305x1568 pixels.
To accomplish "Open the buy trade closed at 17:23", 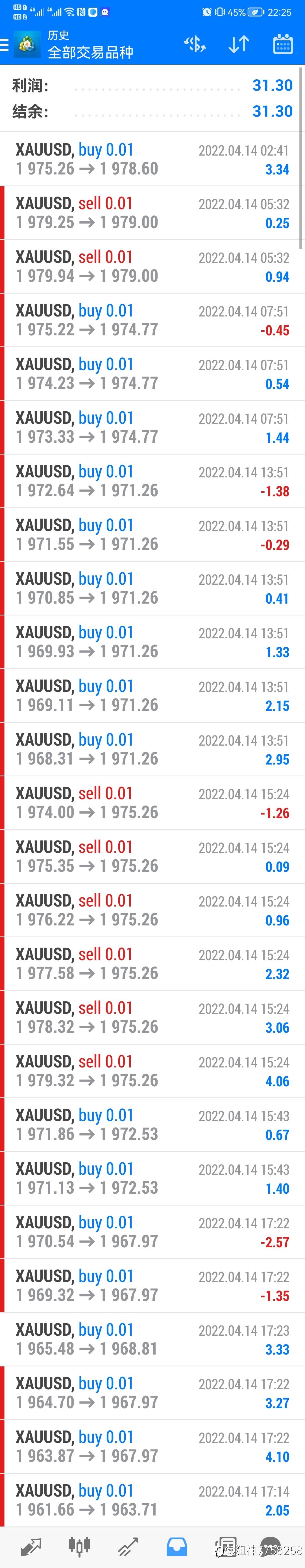I will click(x=152, y=1339).
